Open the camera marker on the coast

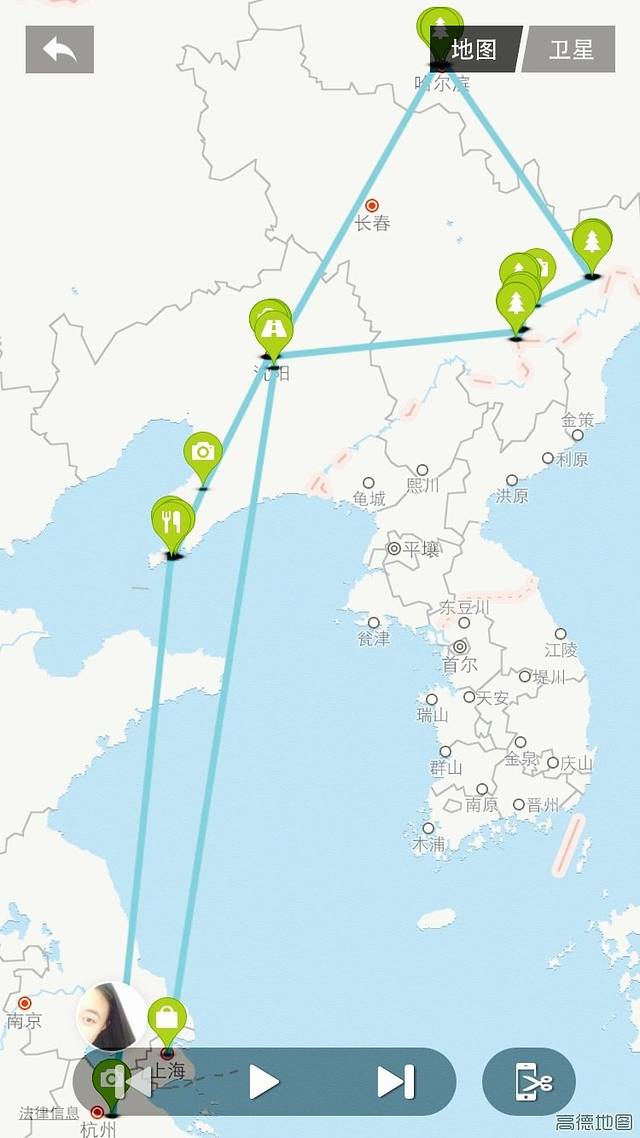[x=203, y=452]
